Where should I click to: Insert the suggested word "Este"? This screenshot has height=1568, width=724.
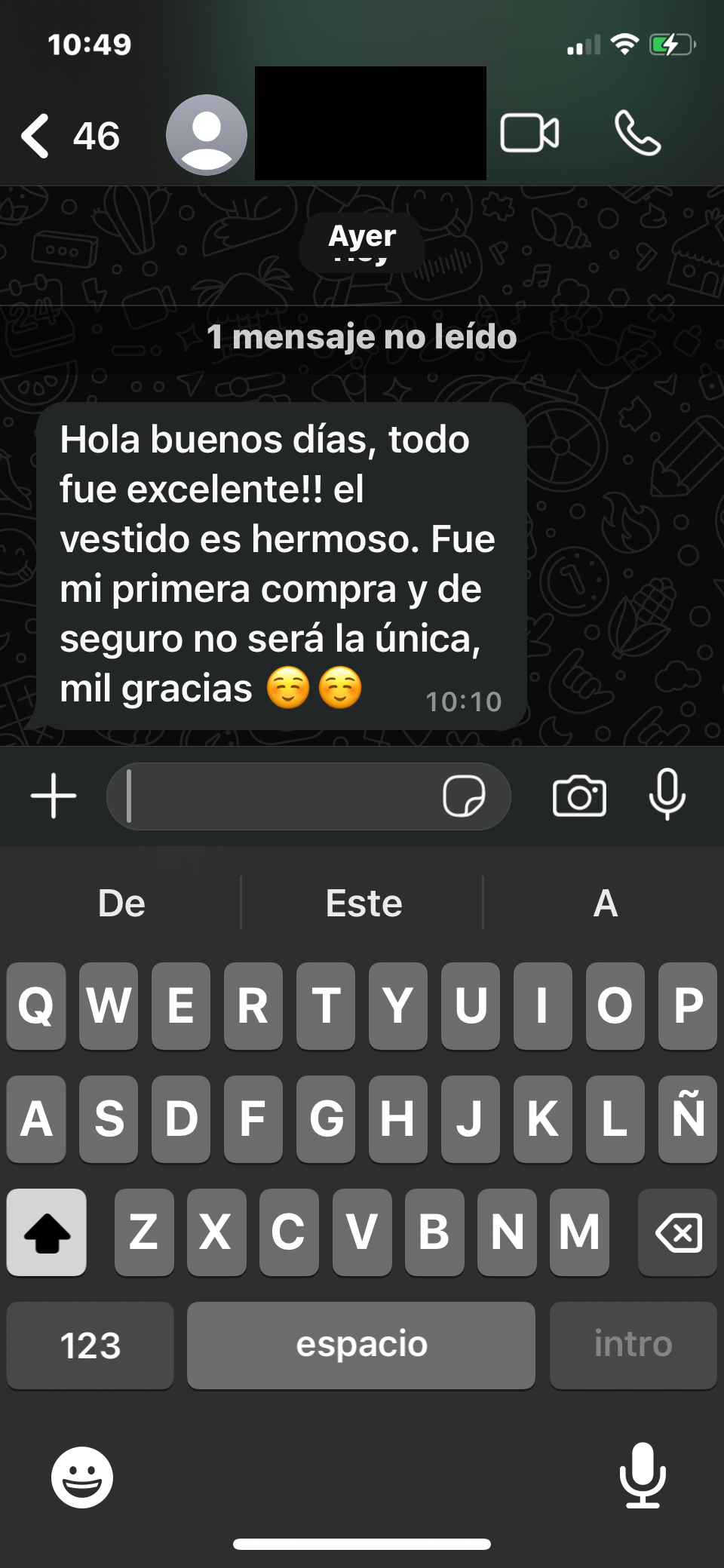tap(364, 903)
